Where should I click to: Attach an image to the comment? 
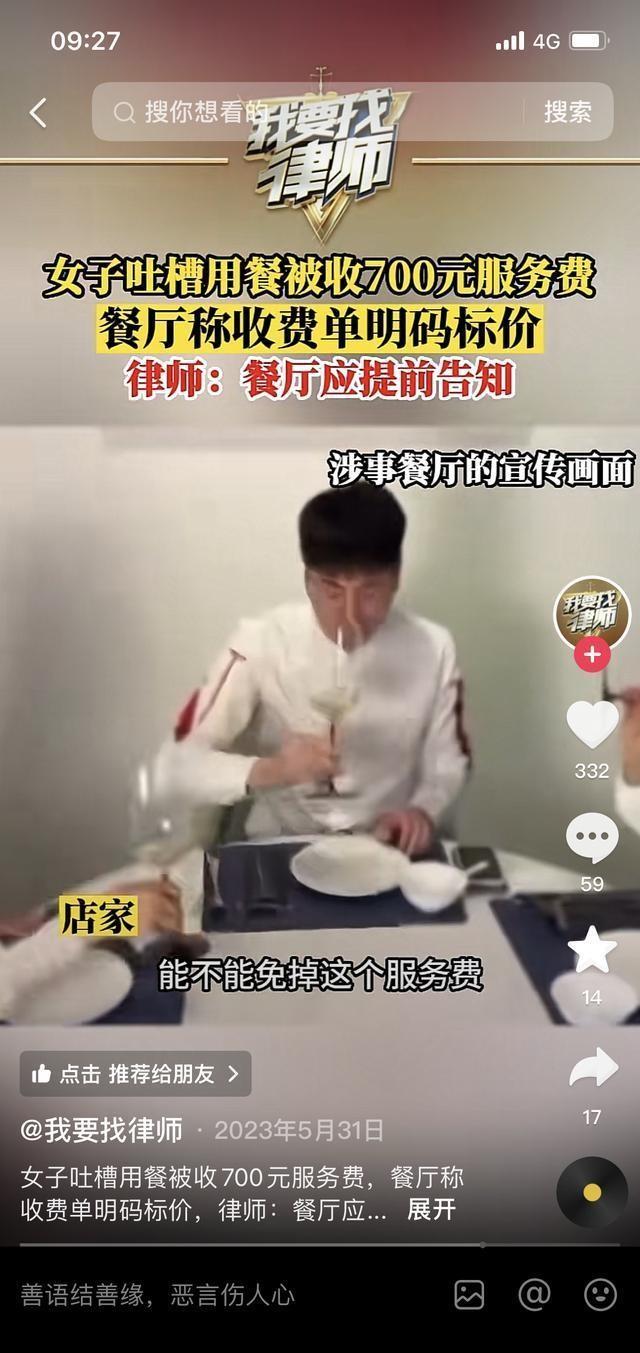tap(469, 1295)
